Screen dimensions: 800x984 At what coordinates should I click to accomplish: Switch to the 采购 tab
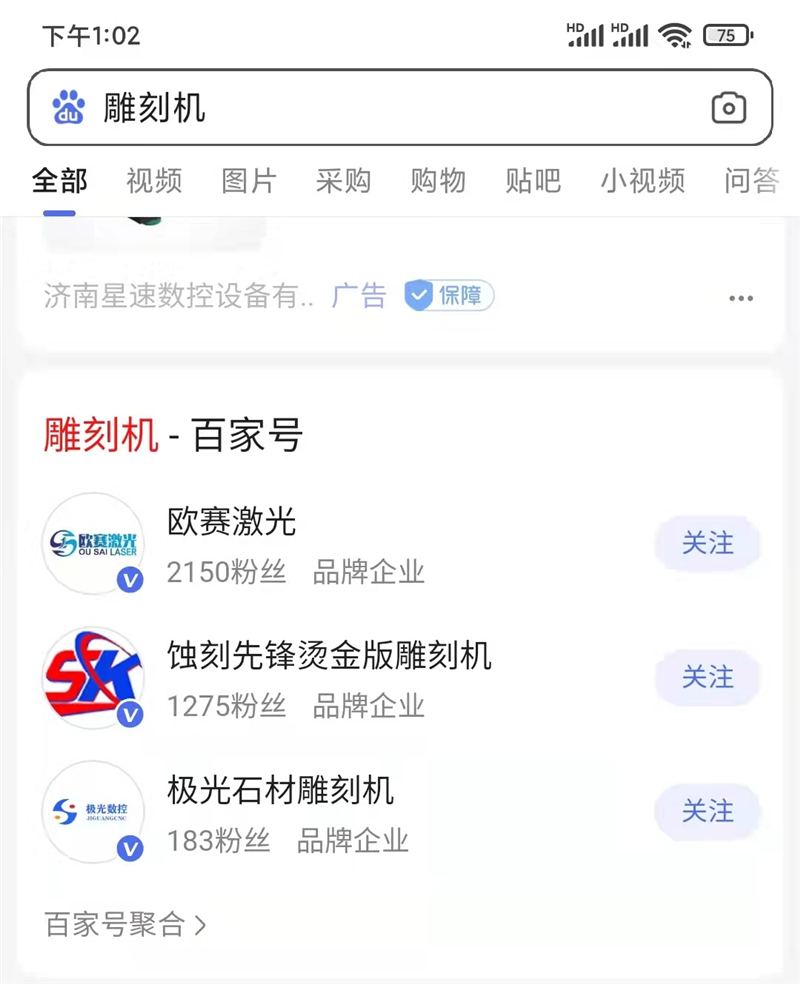coord(343,181)
